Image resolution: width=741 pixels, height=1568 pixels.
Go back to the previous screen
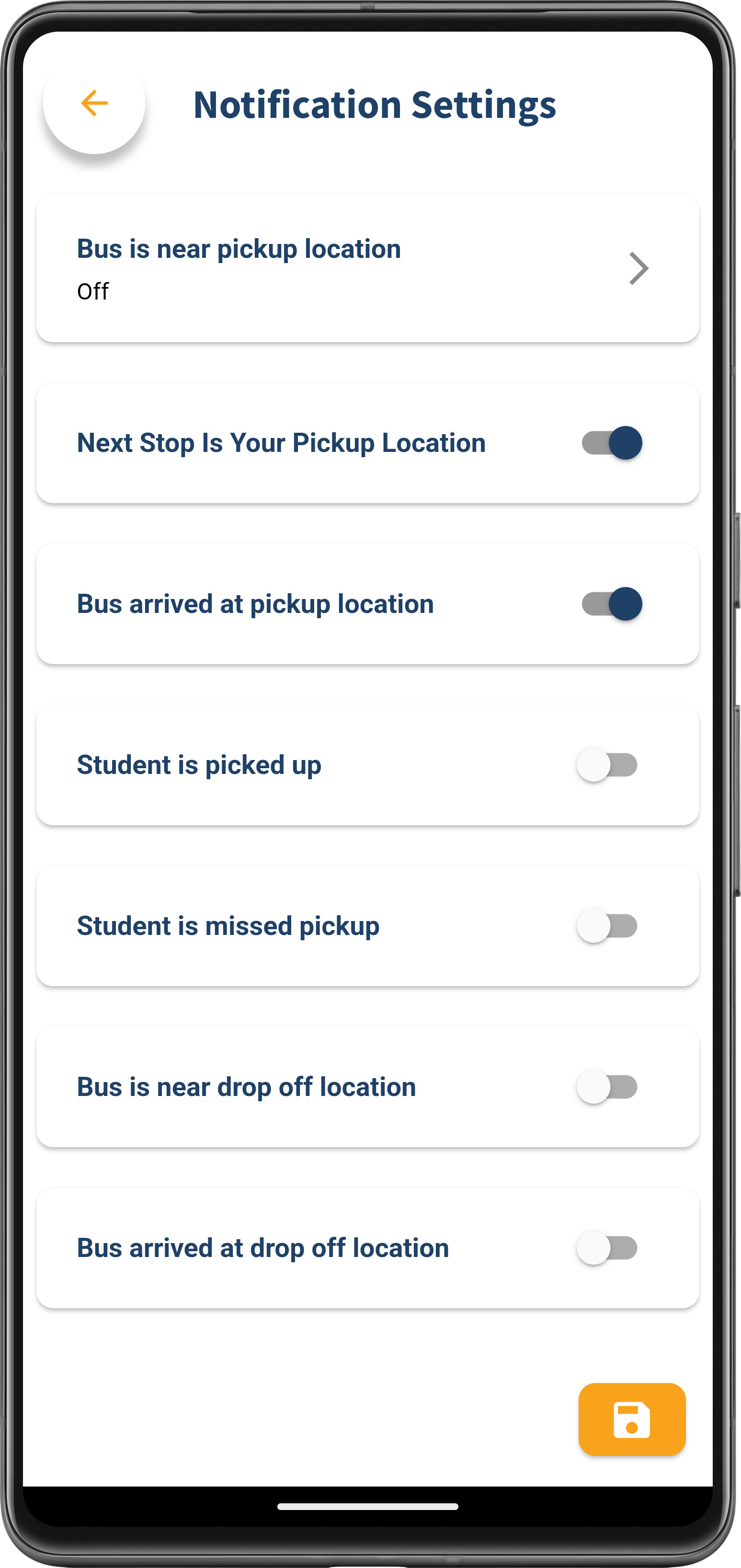(94, 104)
